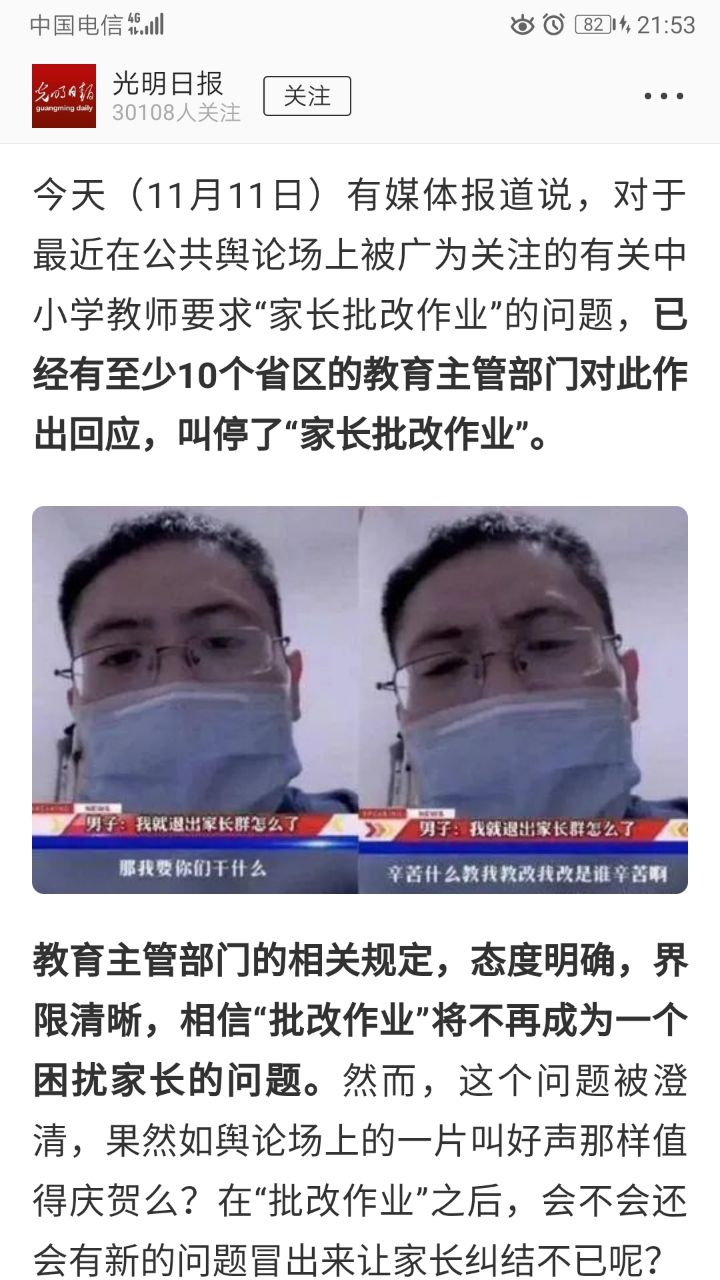
Task: View the article's embedded news image
Action: (x=360, y=699)
